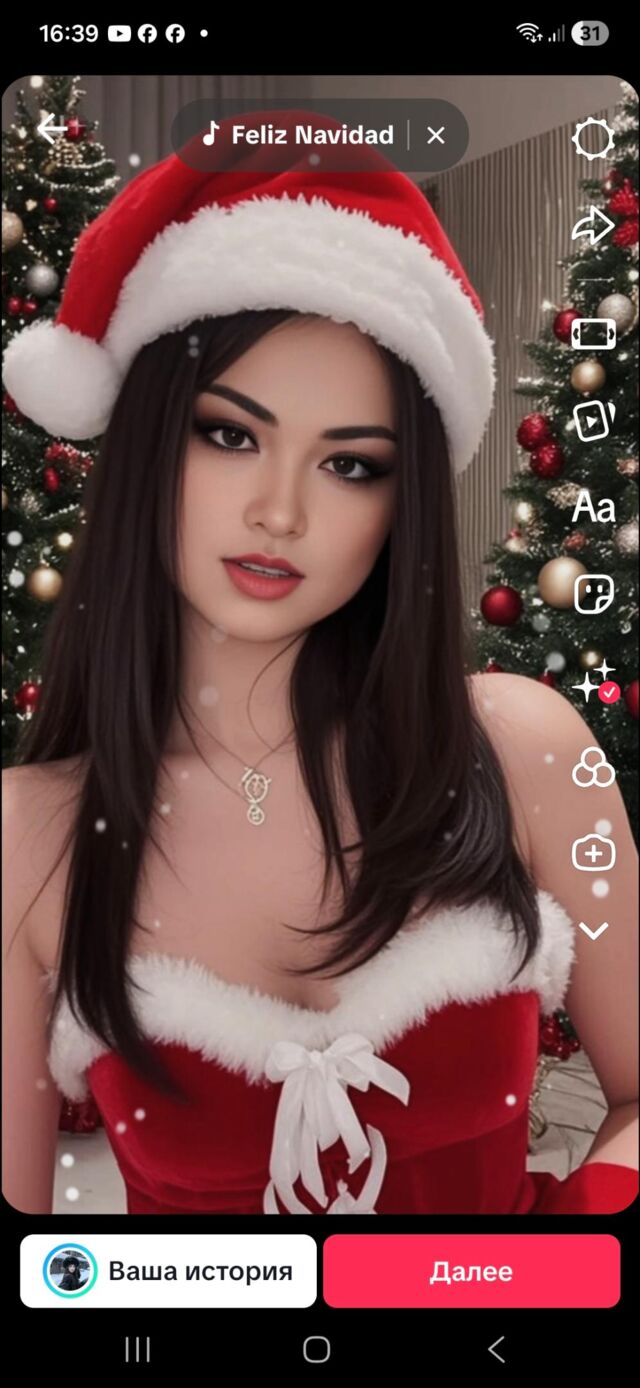Screen dimensions: 640x1388
Task: Remove the Feliz Navidad sound
Action: coord(436,135)
